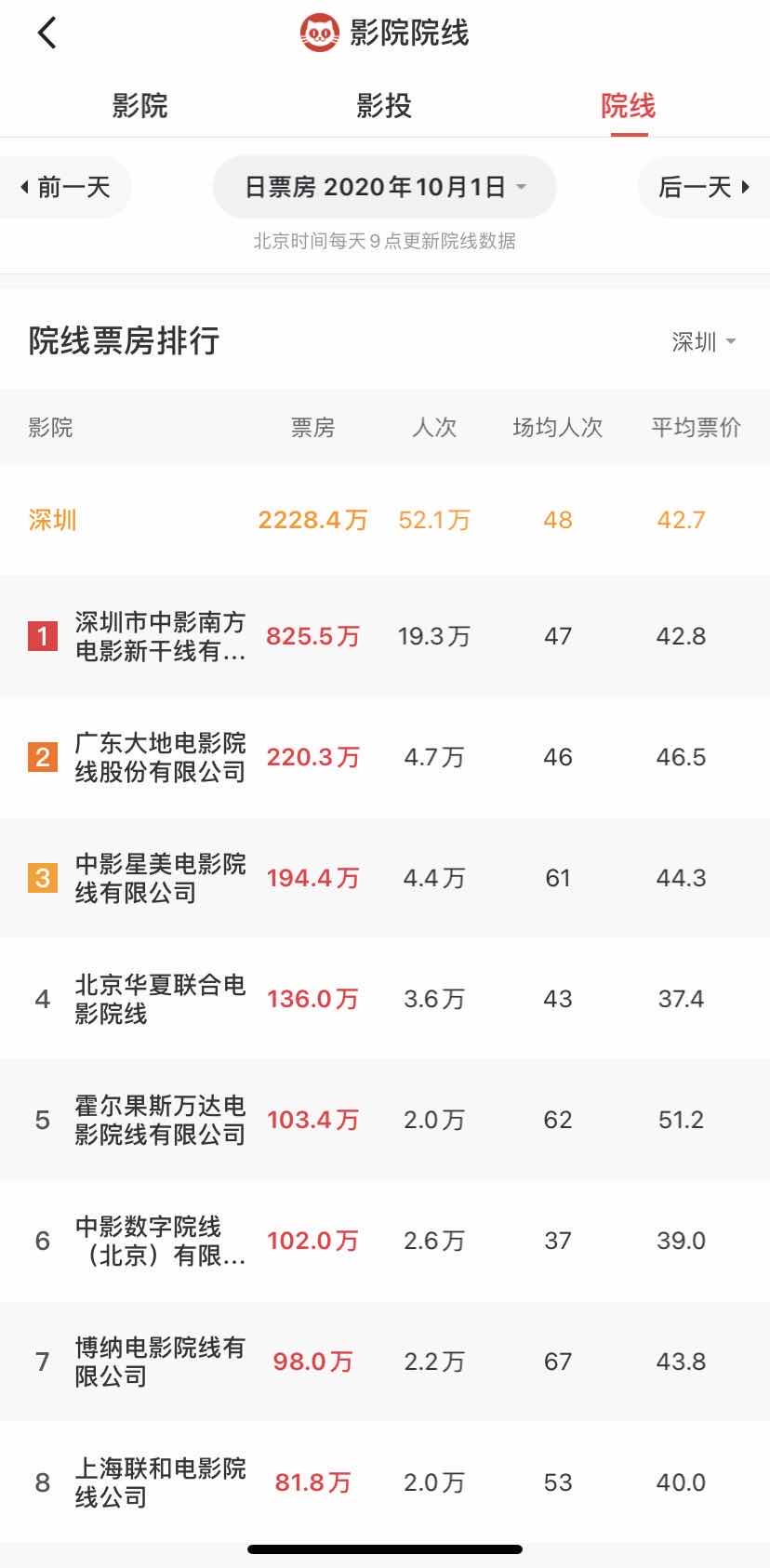Open 中影数字院线（北京） row

(x=385, y=1241)
